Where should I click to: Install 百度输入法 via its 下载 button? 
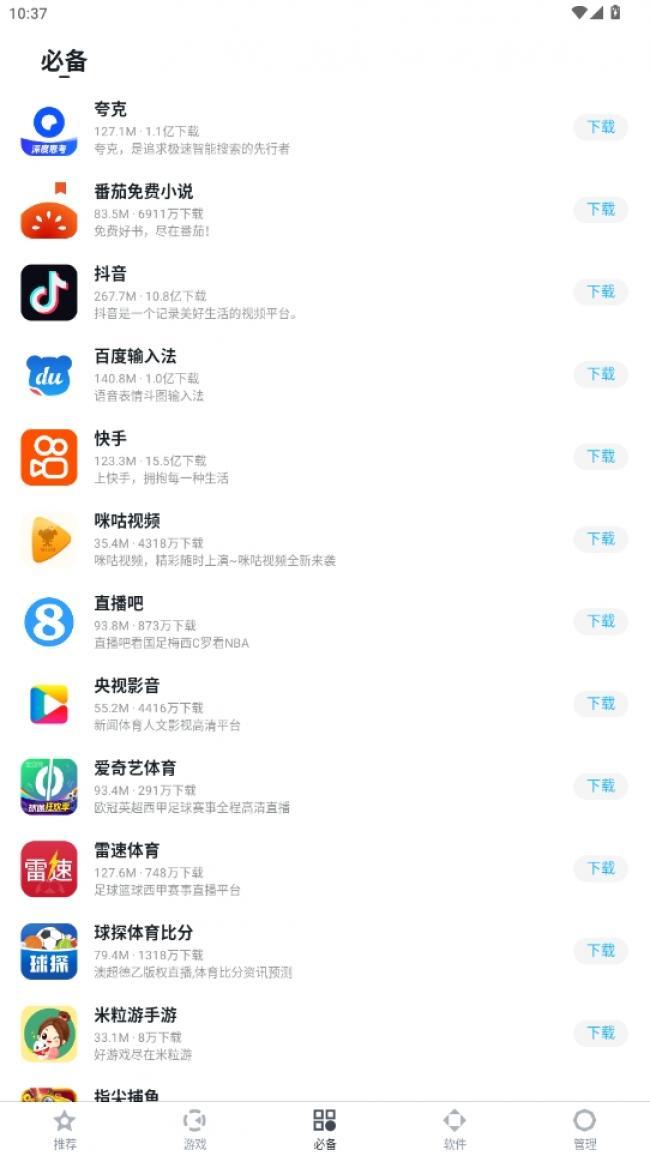click(600, 374)
